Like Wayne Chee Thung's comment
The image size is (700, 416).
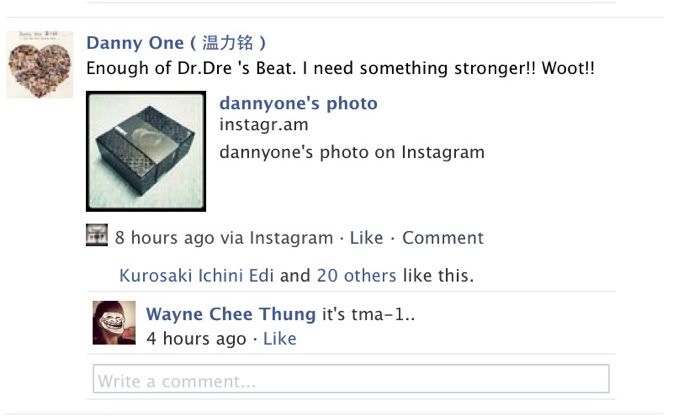279,339
